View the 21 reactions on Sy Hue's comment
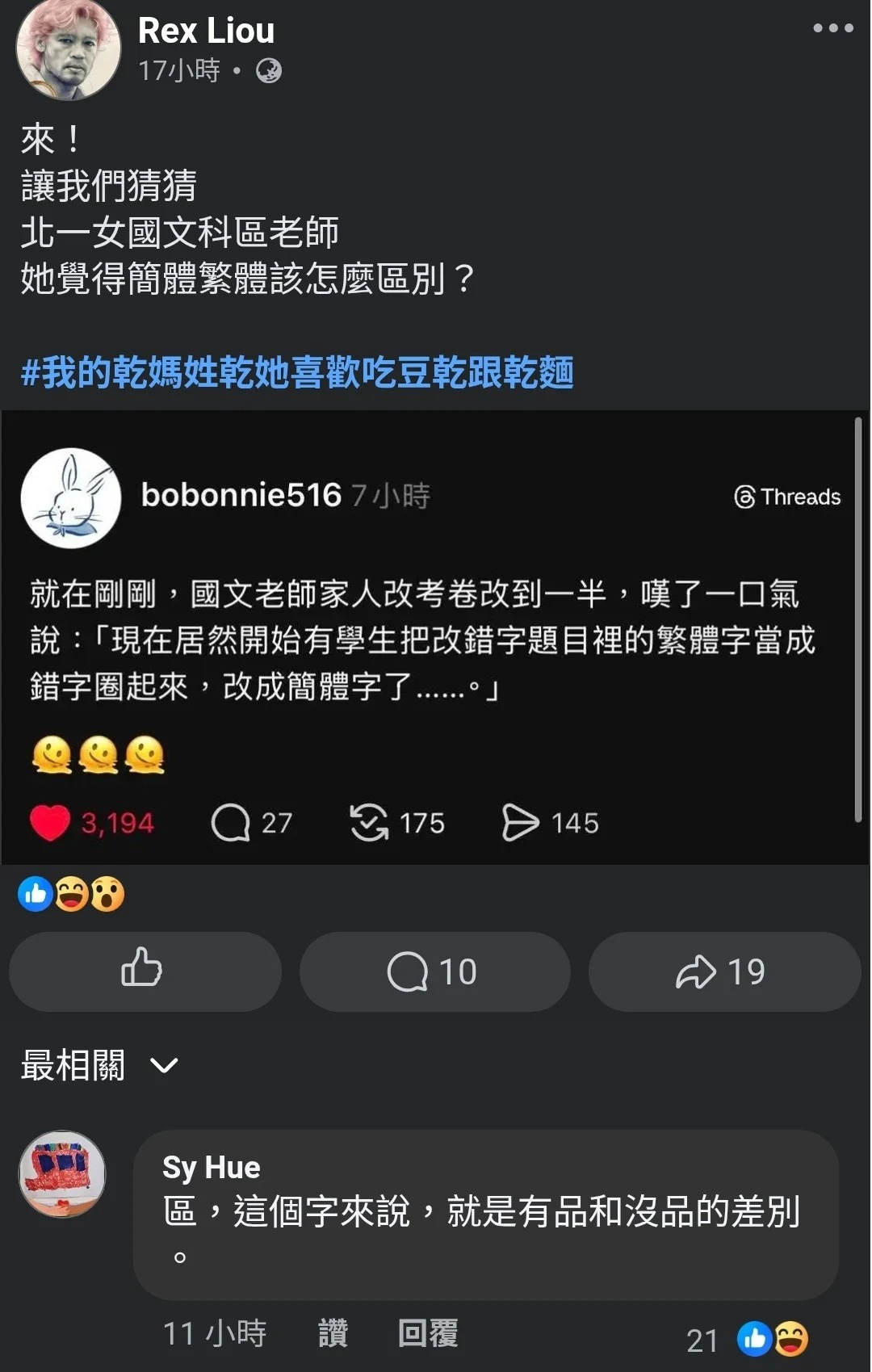The height and width of the screenshot is (1372, 872). [x=747, y=1340]
